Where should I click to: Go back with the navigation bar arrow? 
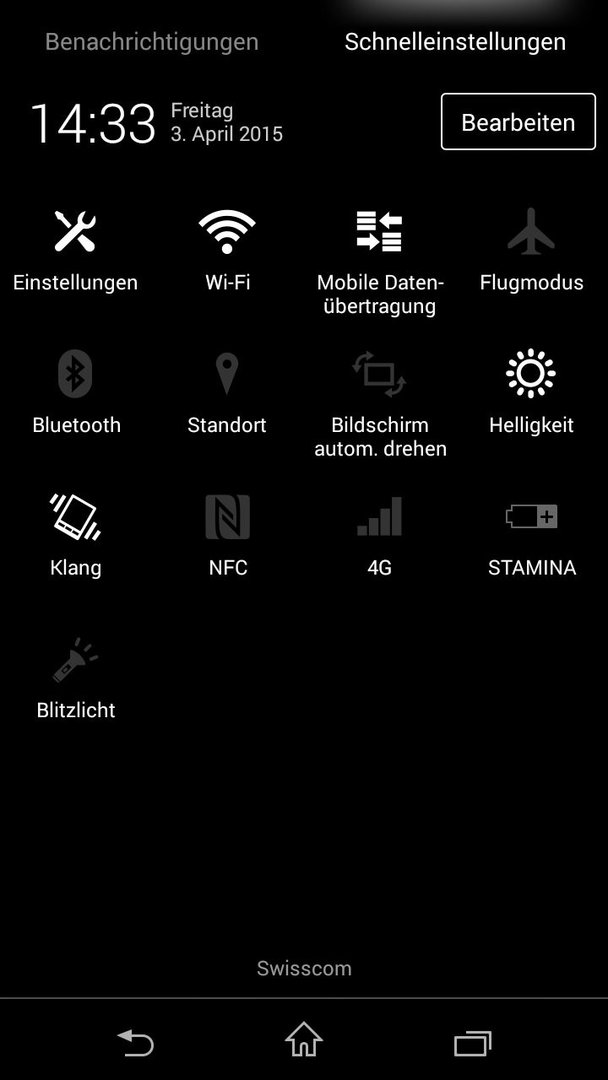(136, 1042)
